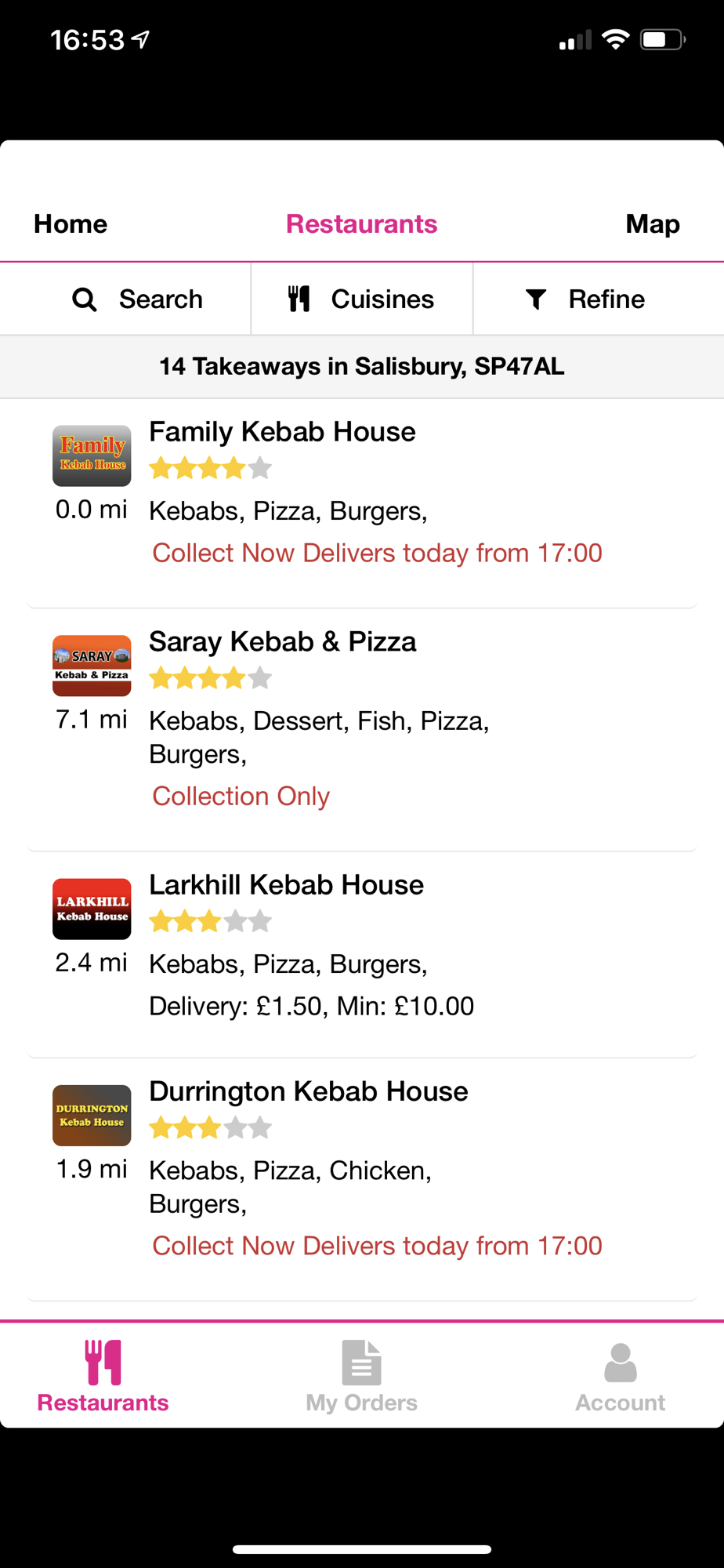Go to Restaurants in the bottom bar

(x=103, y=1377)
